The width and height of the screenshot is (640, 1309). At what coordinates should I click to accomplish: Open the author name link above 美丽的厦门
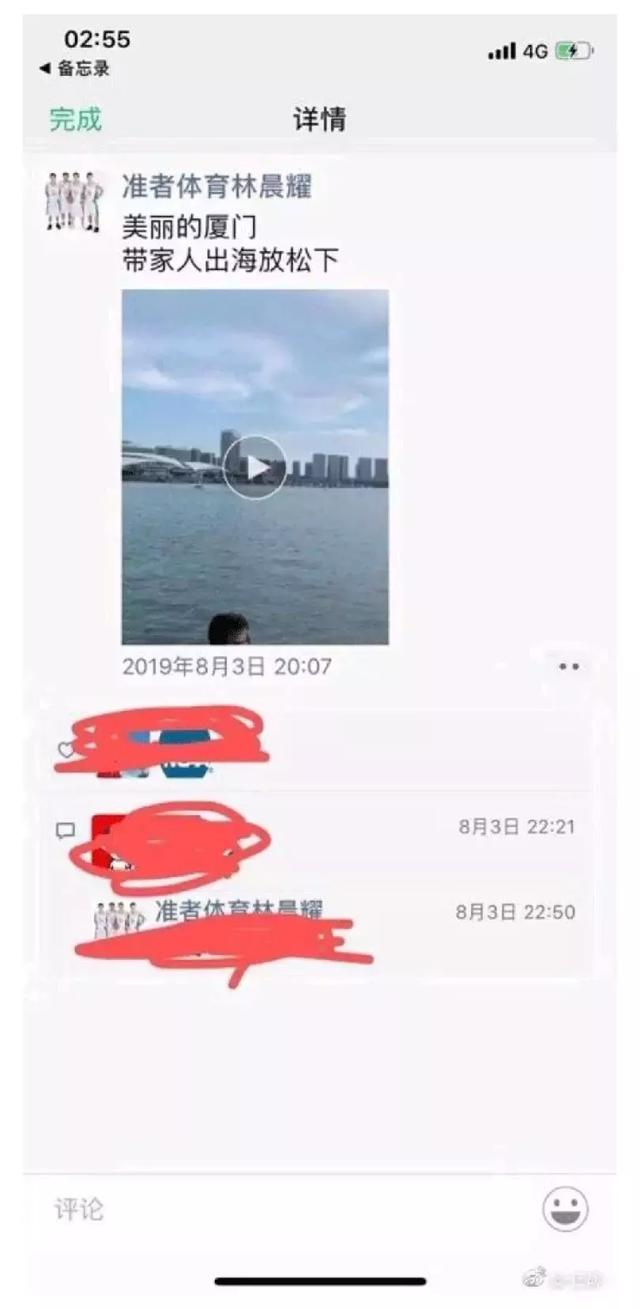pos(217,186)
